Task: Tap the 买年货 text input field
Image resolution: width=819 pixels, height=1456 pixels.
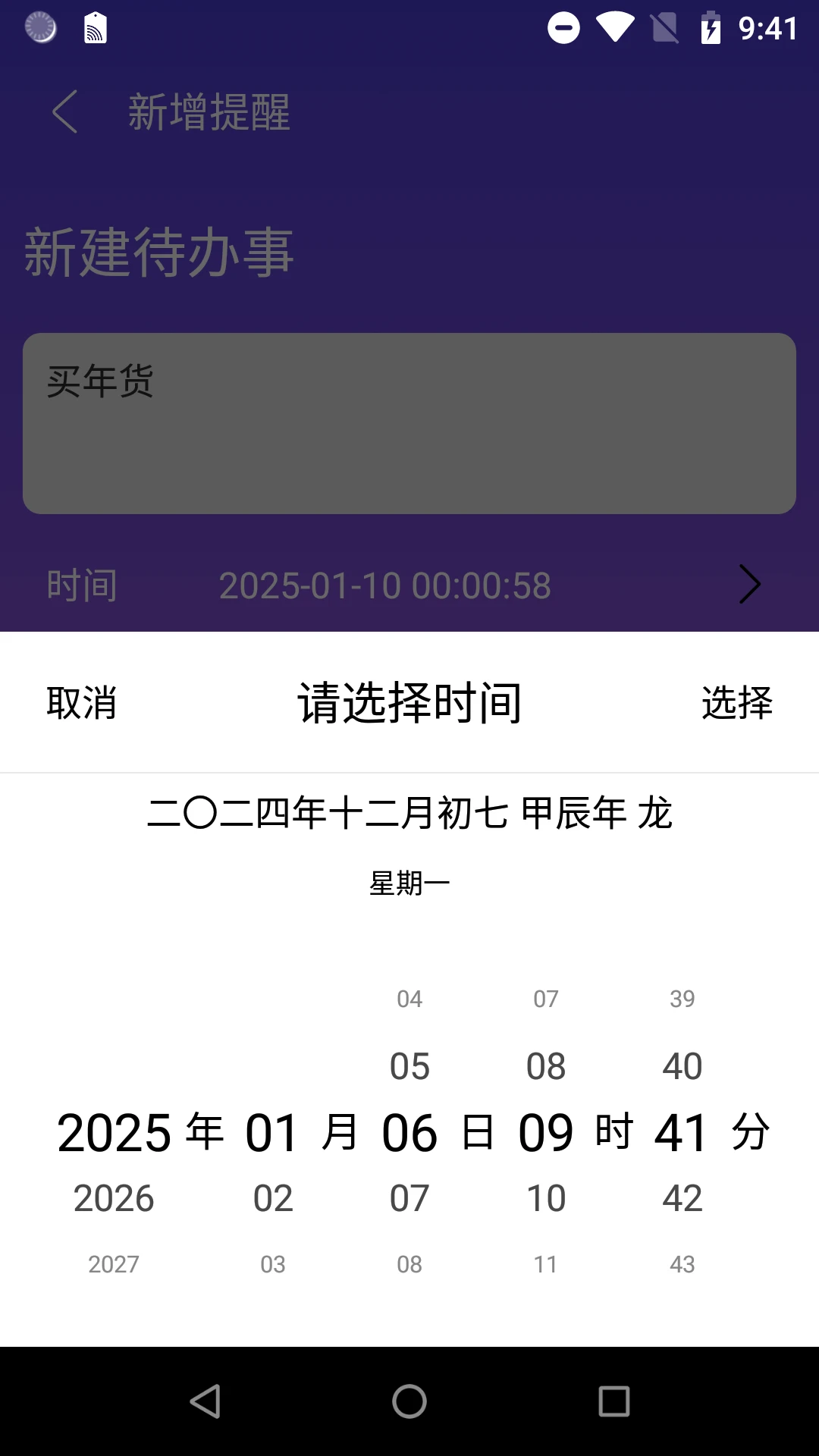Action: pos(409,422)
